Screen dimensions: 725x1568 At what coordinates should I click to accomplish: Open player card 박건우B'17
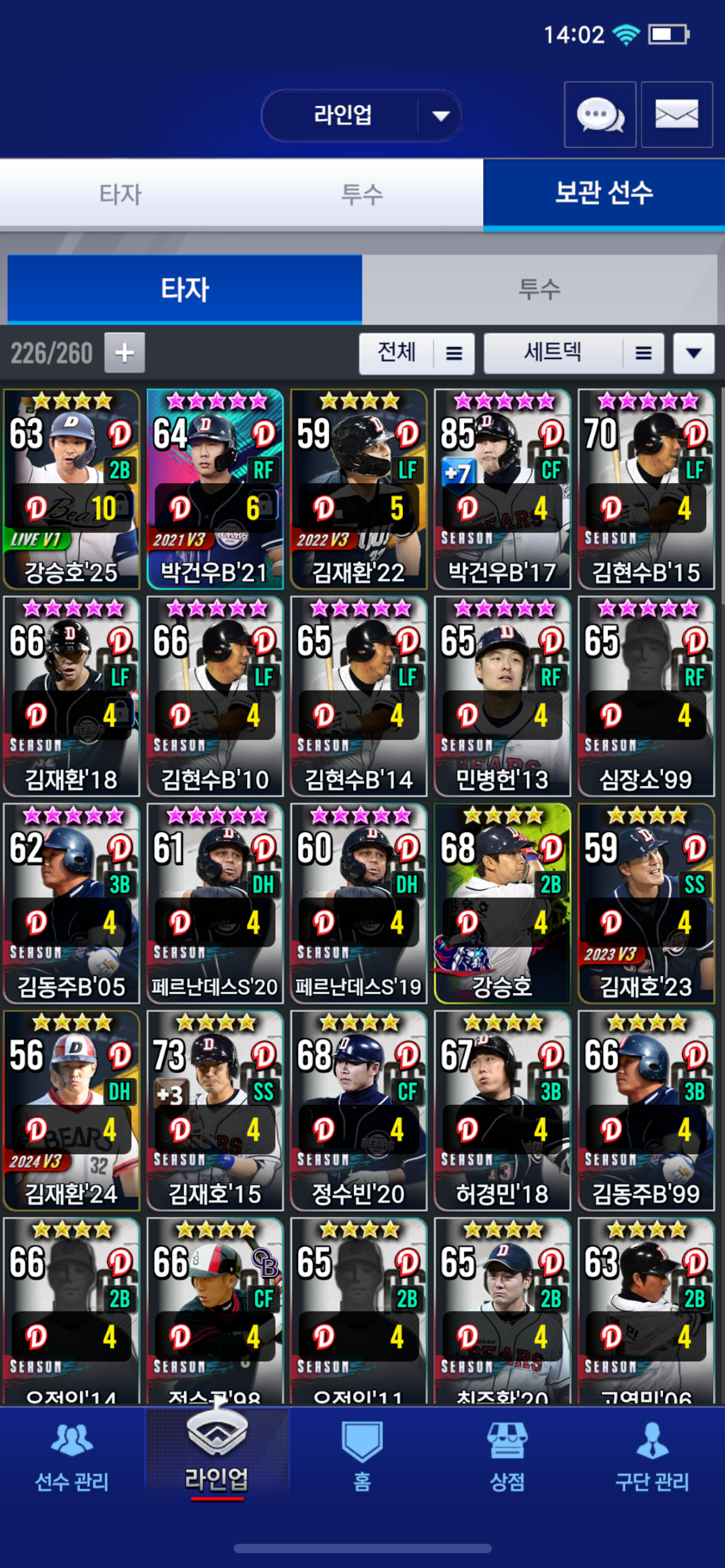point(502,489)
